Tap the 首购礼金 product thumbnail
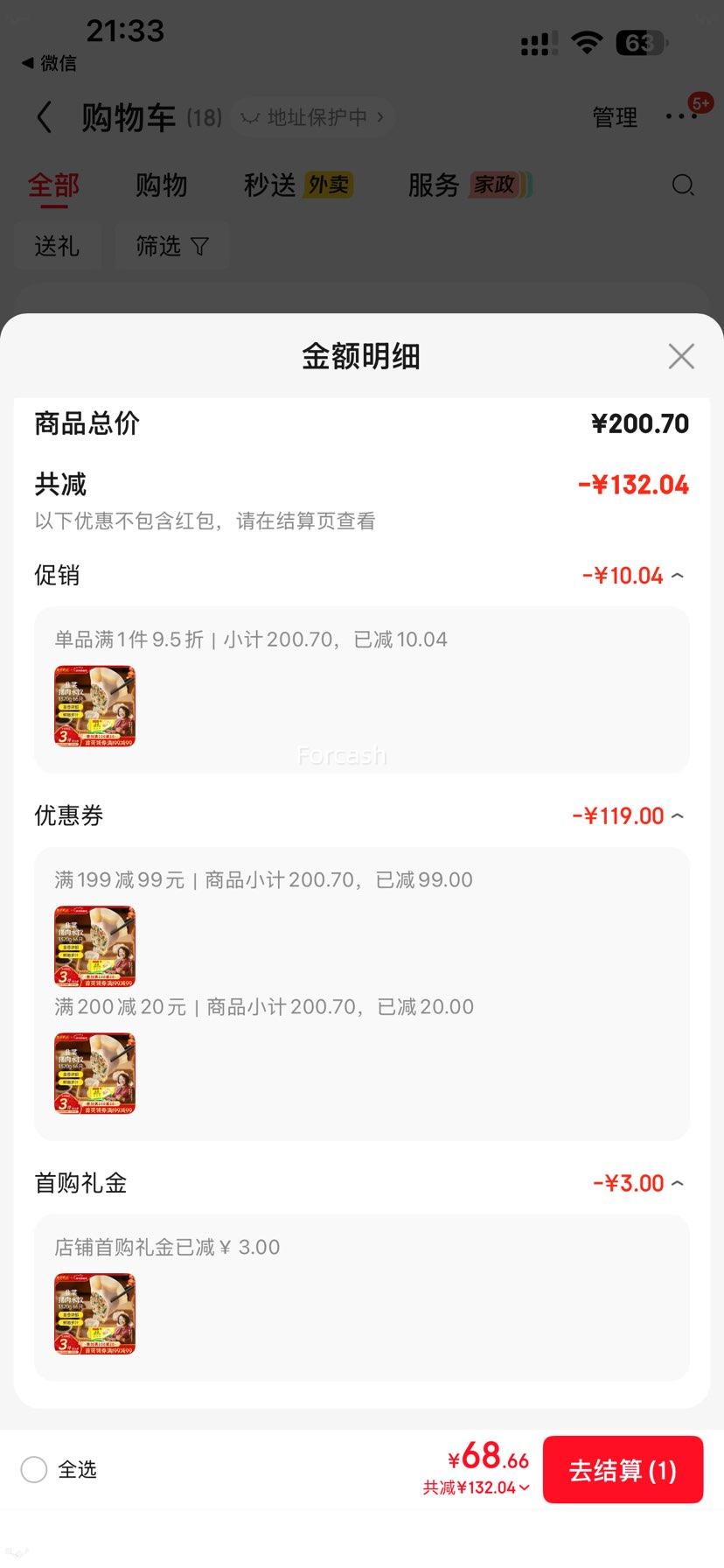This screenshot has height=1568, width=724. 94,1312
